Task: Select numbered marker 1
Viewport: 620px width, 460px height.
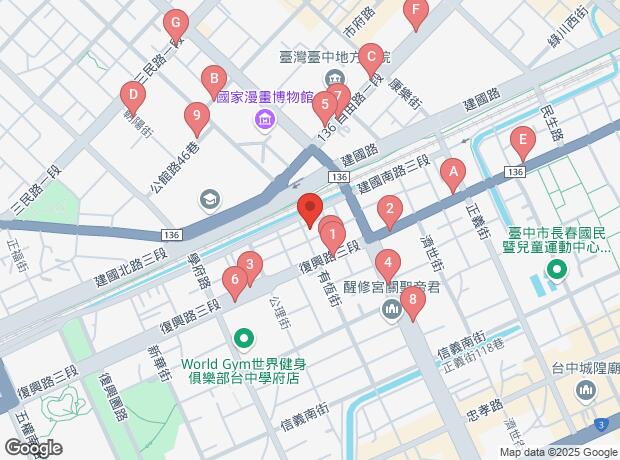Action: point(332,237)
